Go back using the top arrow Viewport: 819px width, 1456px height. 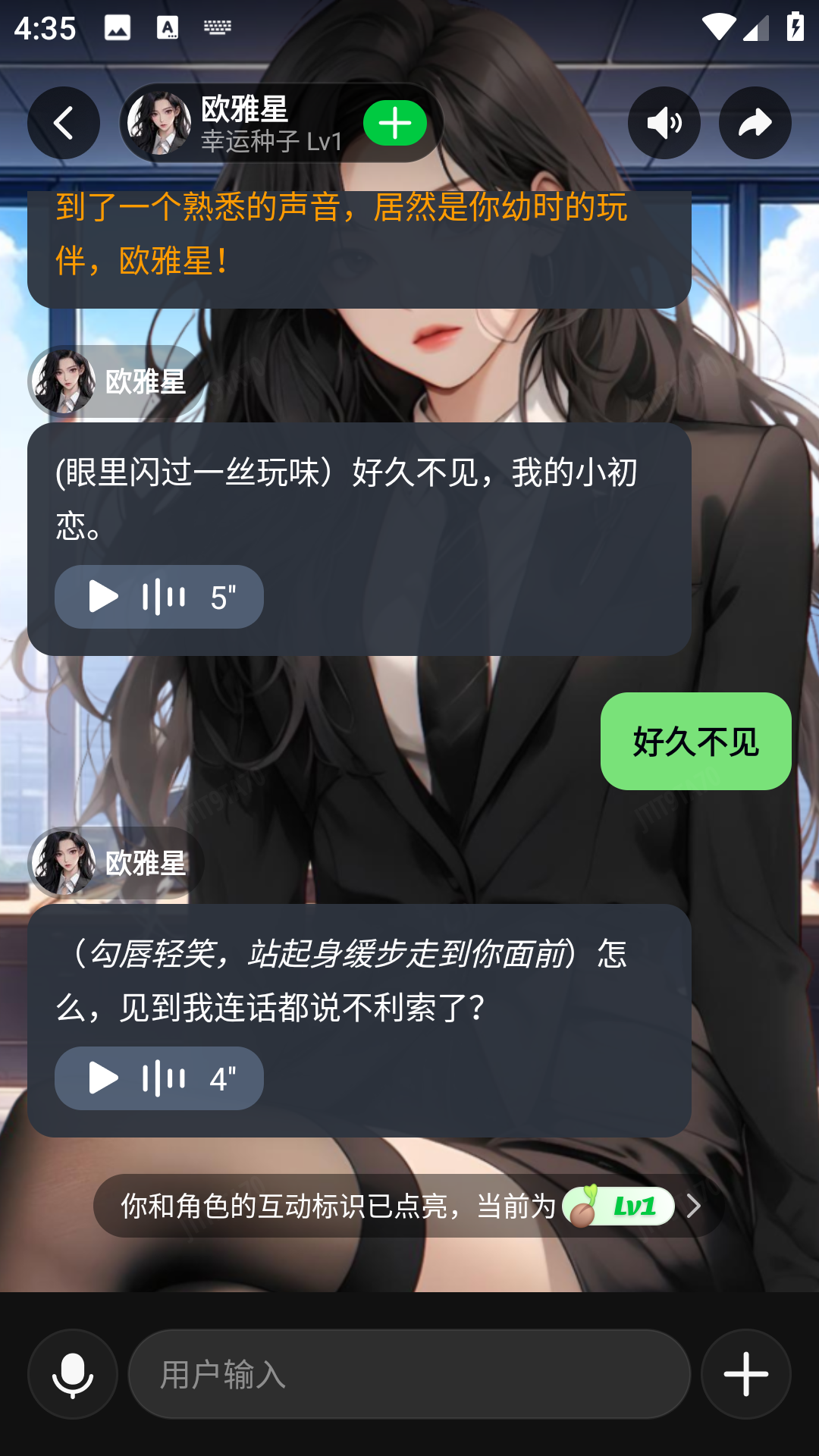(x=64, y=123)
